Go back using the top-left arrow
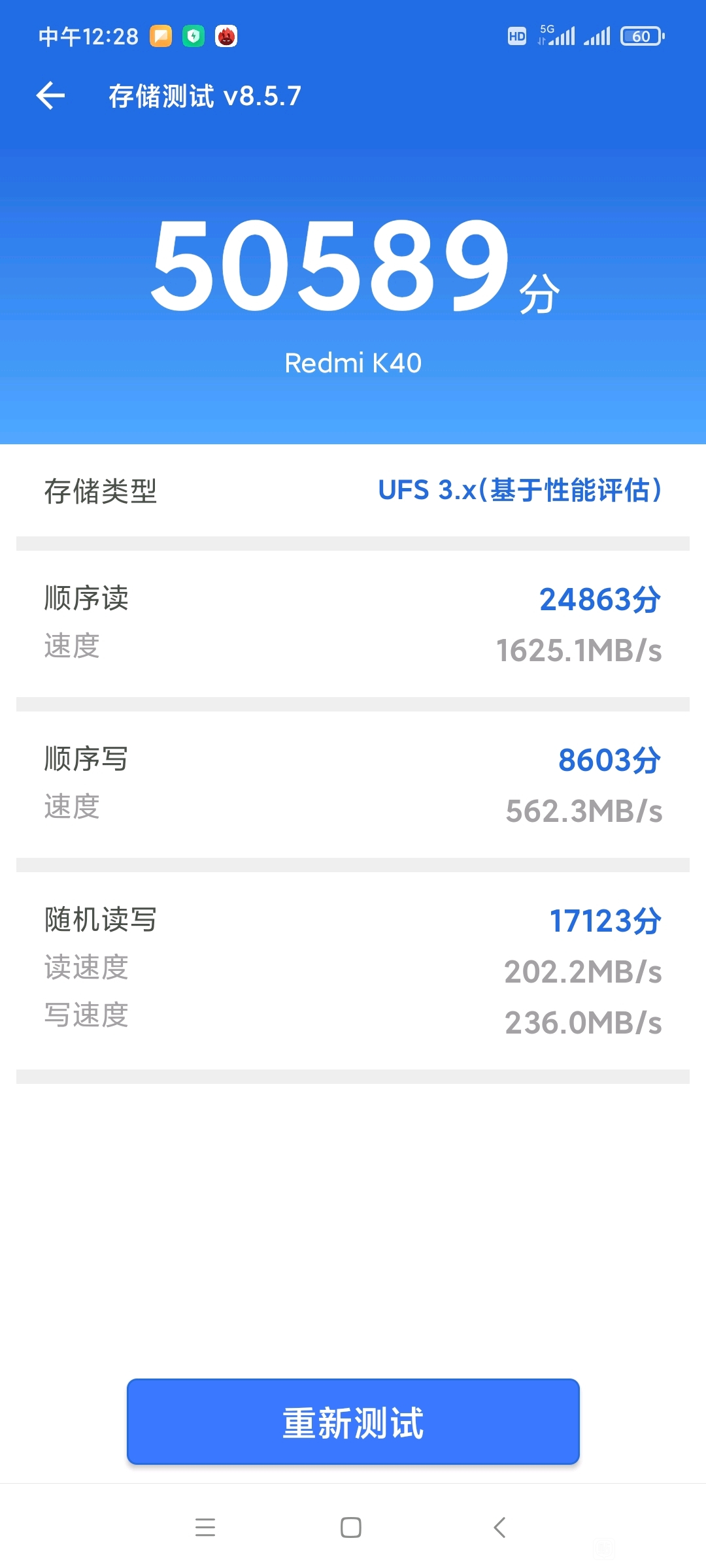 50,96
